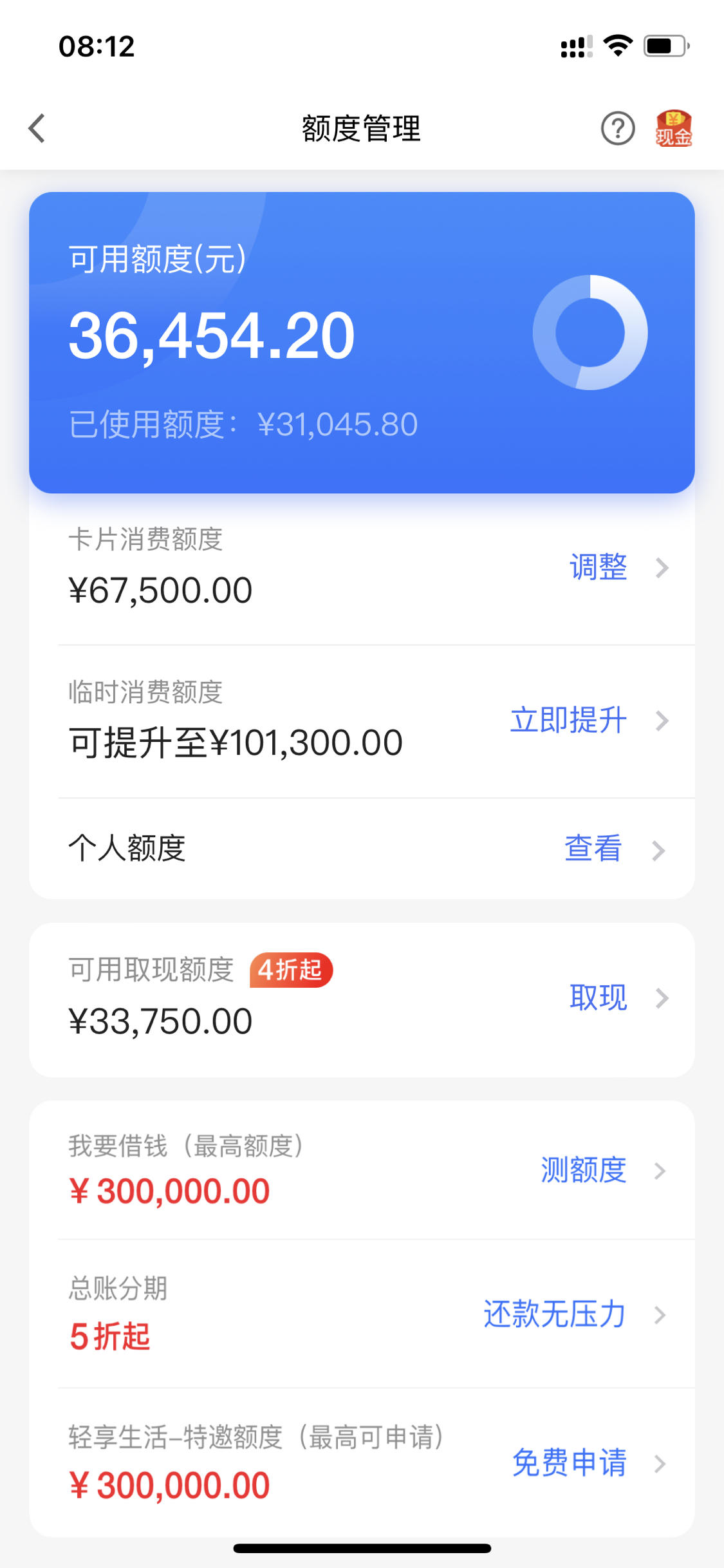This screenshot has width=724, height=1568.
Task: Tap 取现 to withdraw cash
Action: point(599,997)
